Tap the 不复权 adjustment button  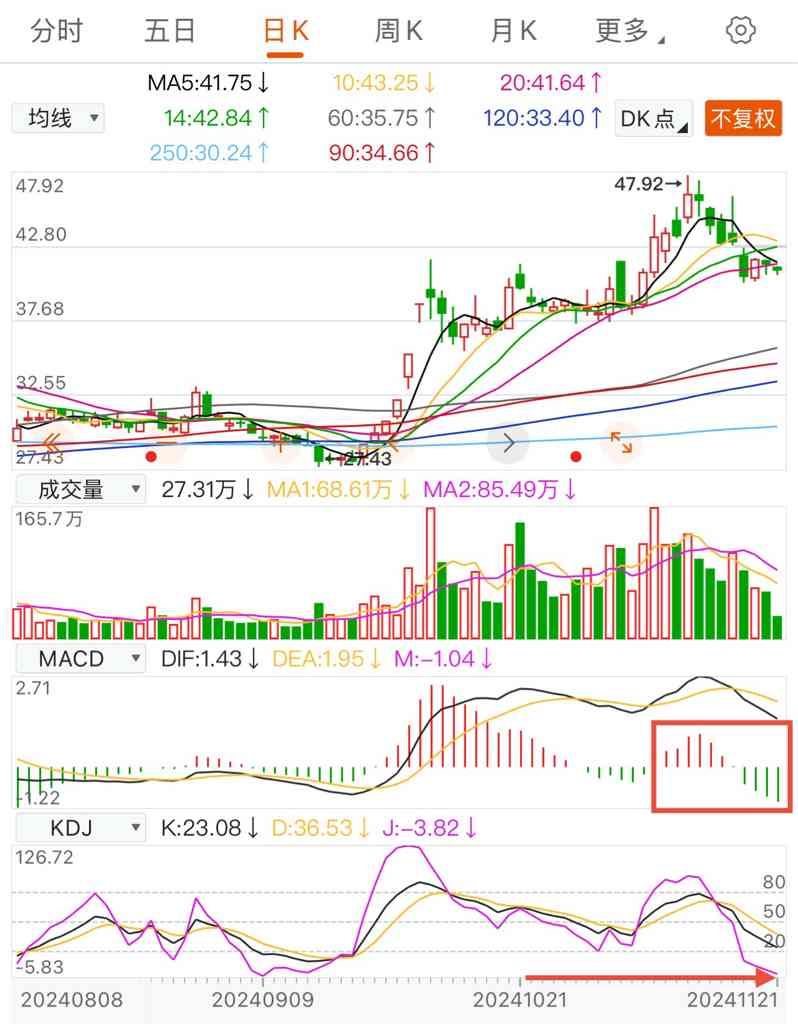[742, 119]
